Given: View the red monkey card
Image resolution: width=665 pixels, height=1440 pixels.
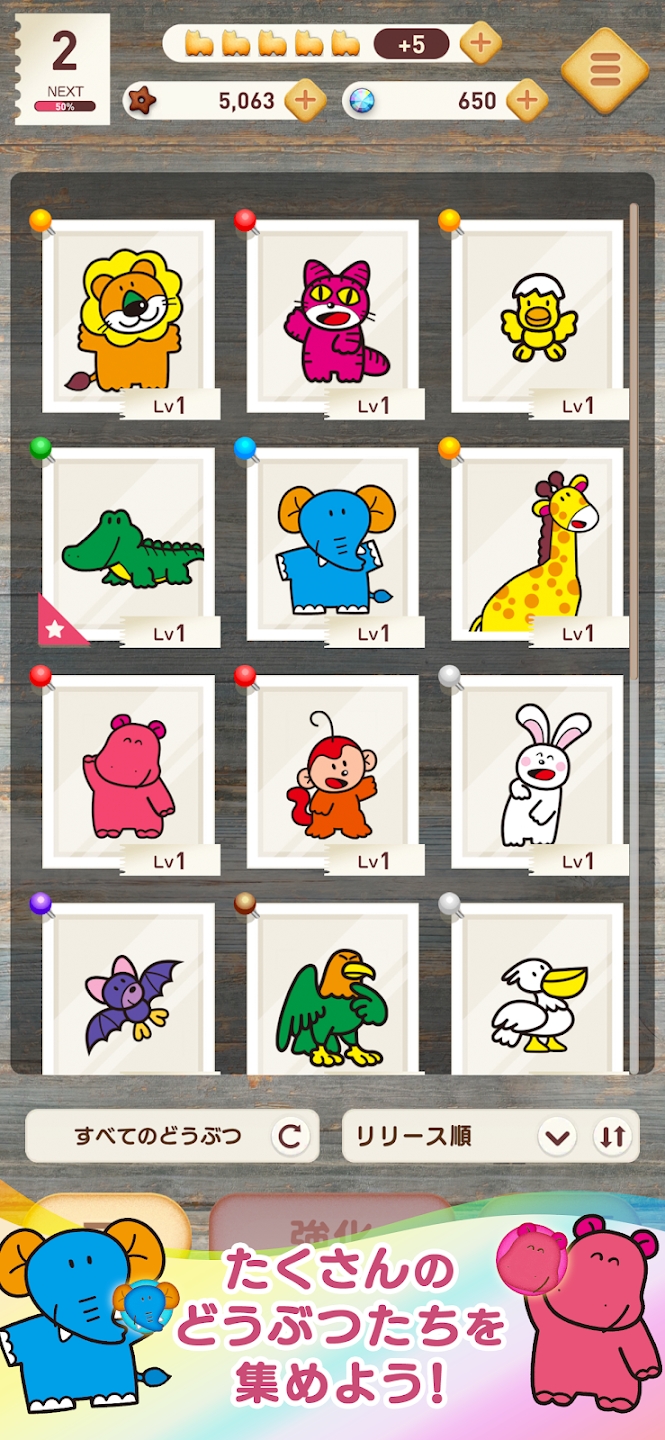Looking at the screenshot, I should pos(333,774).
